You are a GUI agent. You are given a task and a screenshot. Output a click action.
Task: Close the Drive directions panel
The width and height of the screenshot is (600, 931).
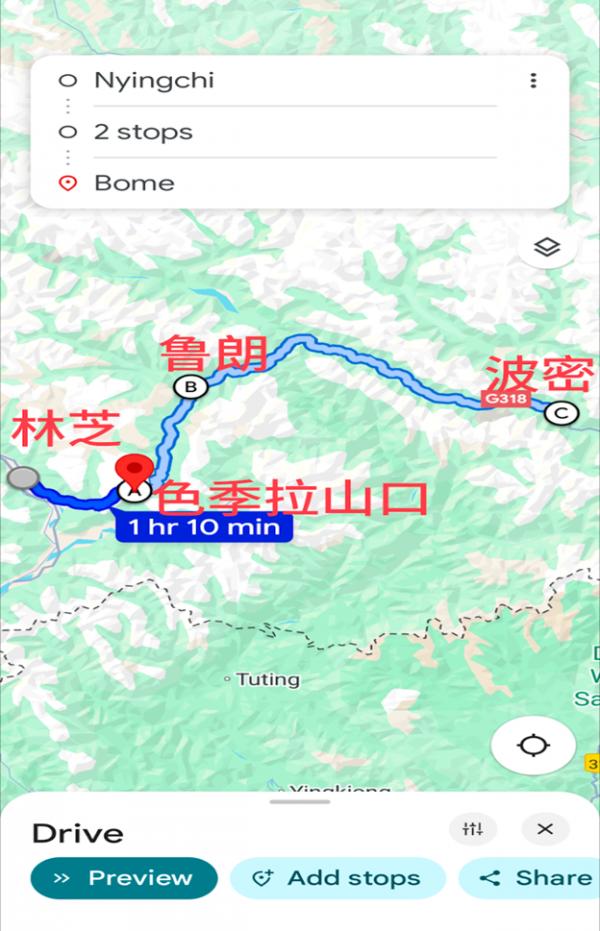pyautogui.click(x=545, y=828)
